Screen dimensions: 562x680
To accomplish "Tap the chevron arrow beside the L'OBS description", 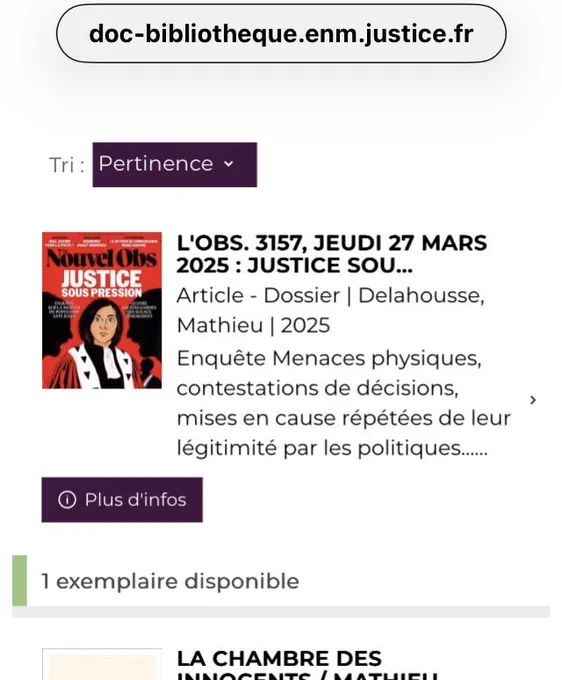I will tap(533, 400).
